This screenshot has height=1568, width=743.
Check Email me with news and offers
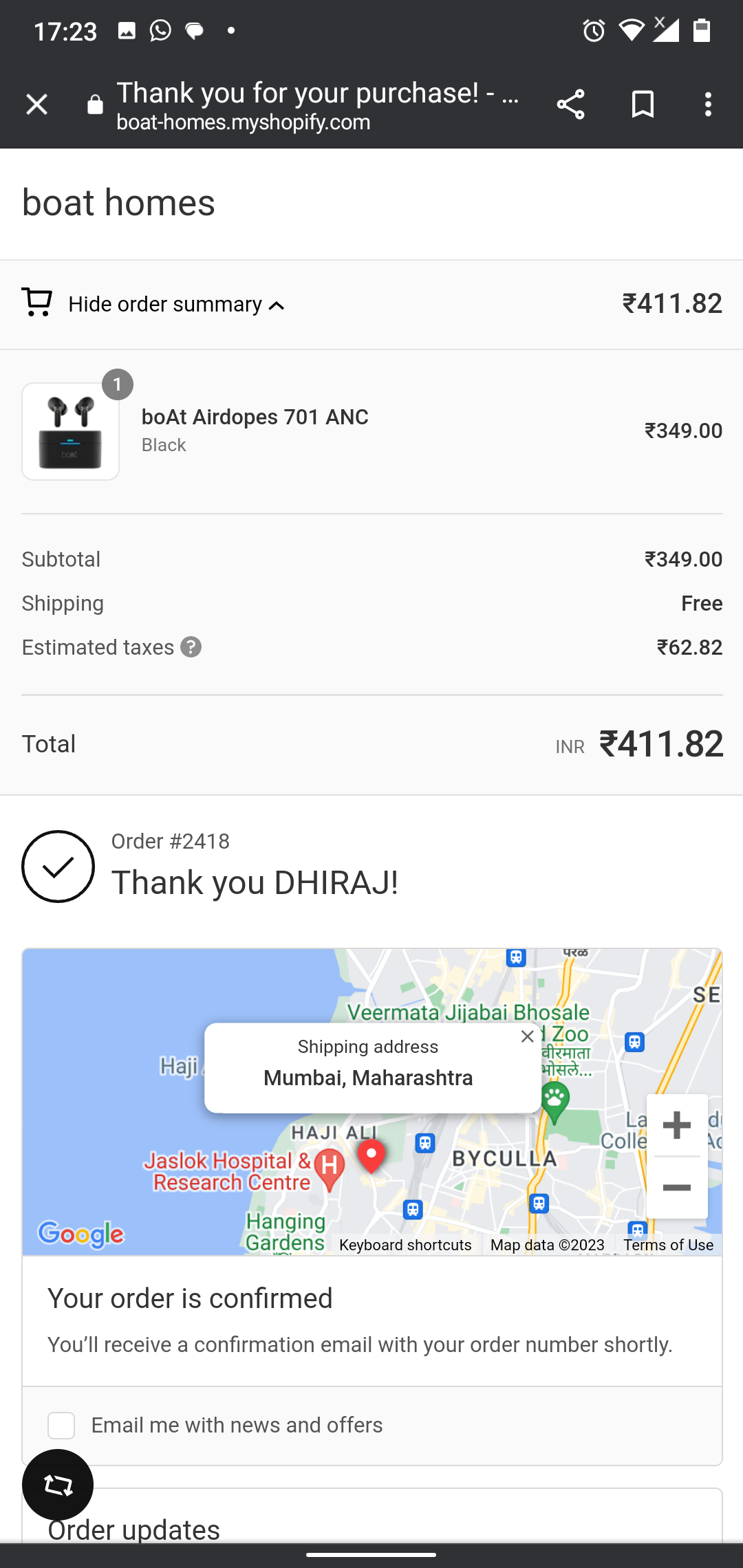pos(61,1426)
